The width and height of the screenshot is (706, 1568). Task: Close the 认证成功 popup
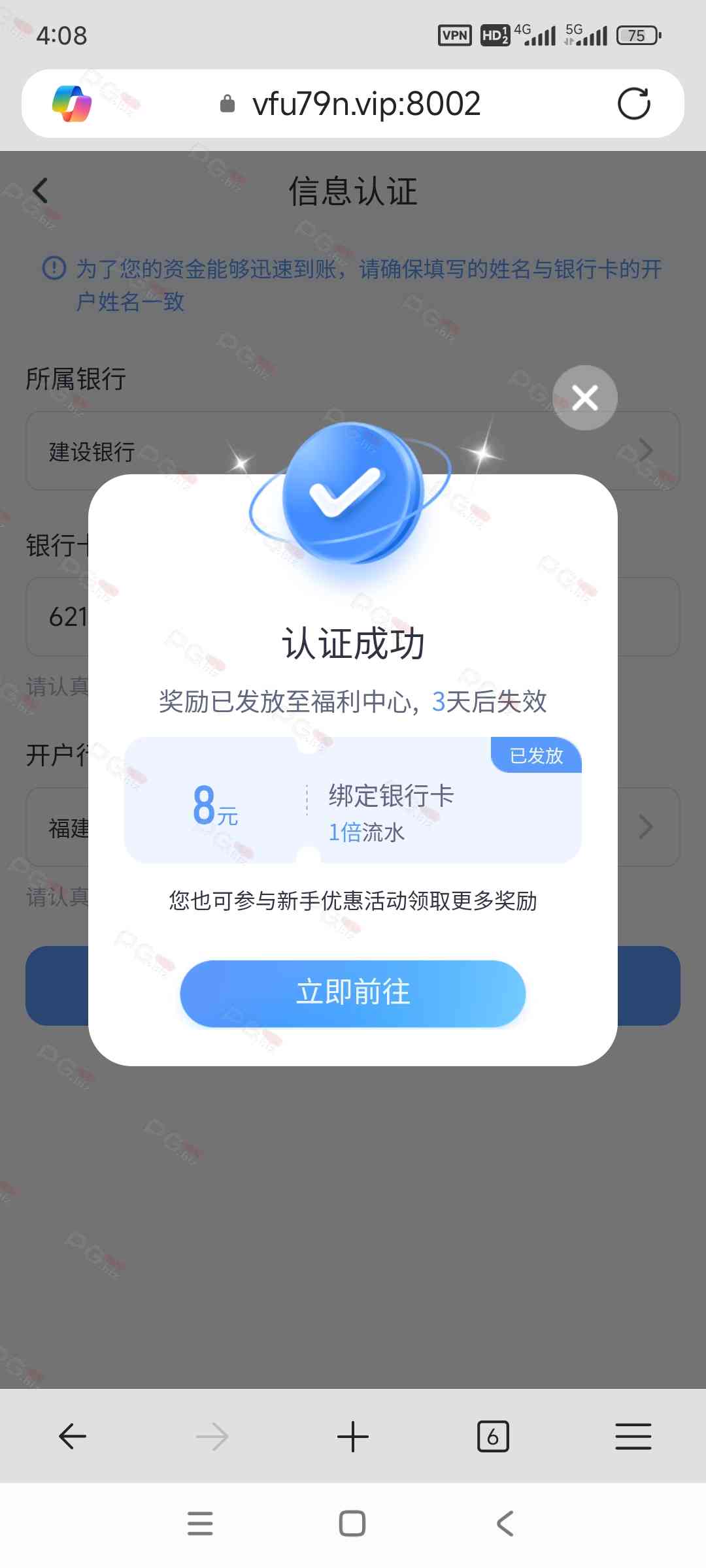pyautogui.click(x=584, y=397)
